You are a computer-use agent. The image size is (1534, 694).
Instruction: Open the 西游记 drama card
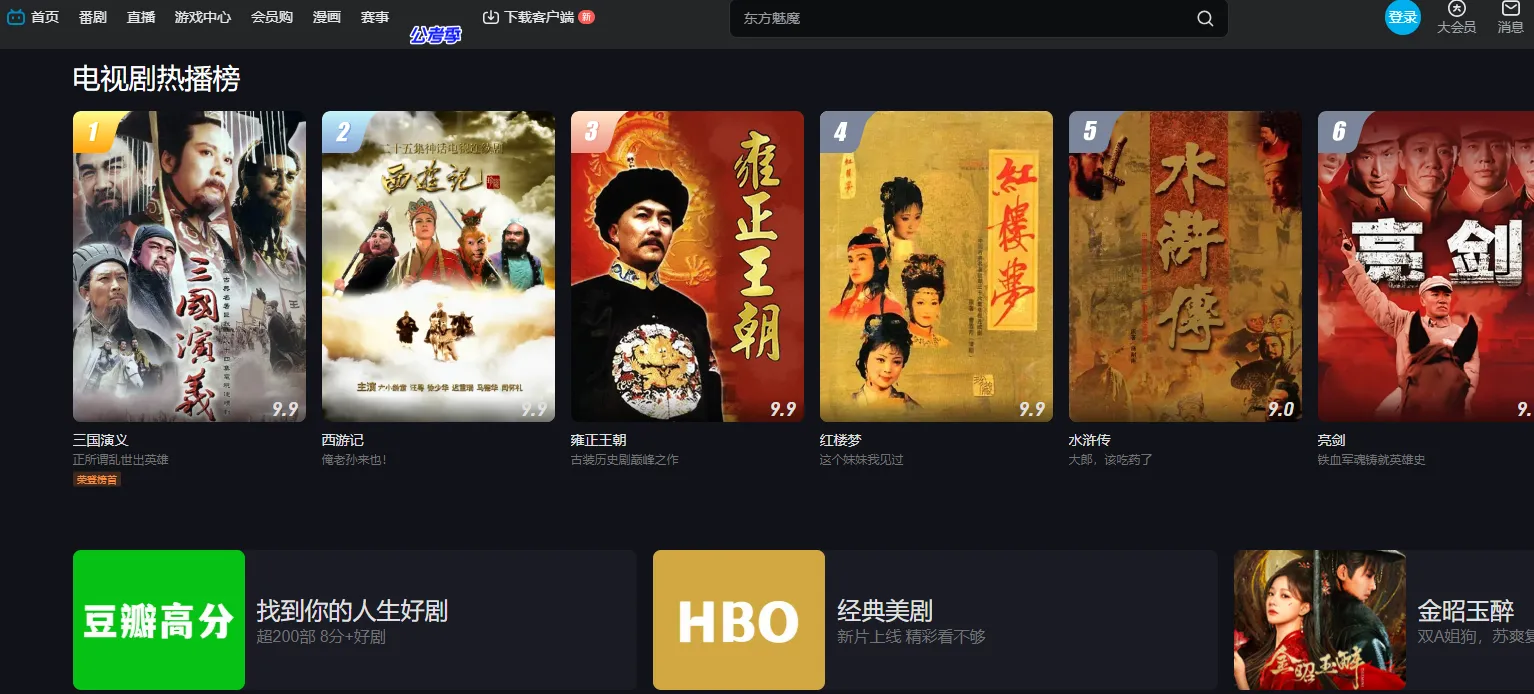pos(438,266)
